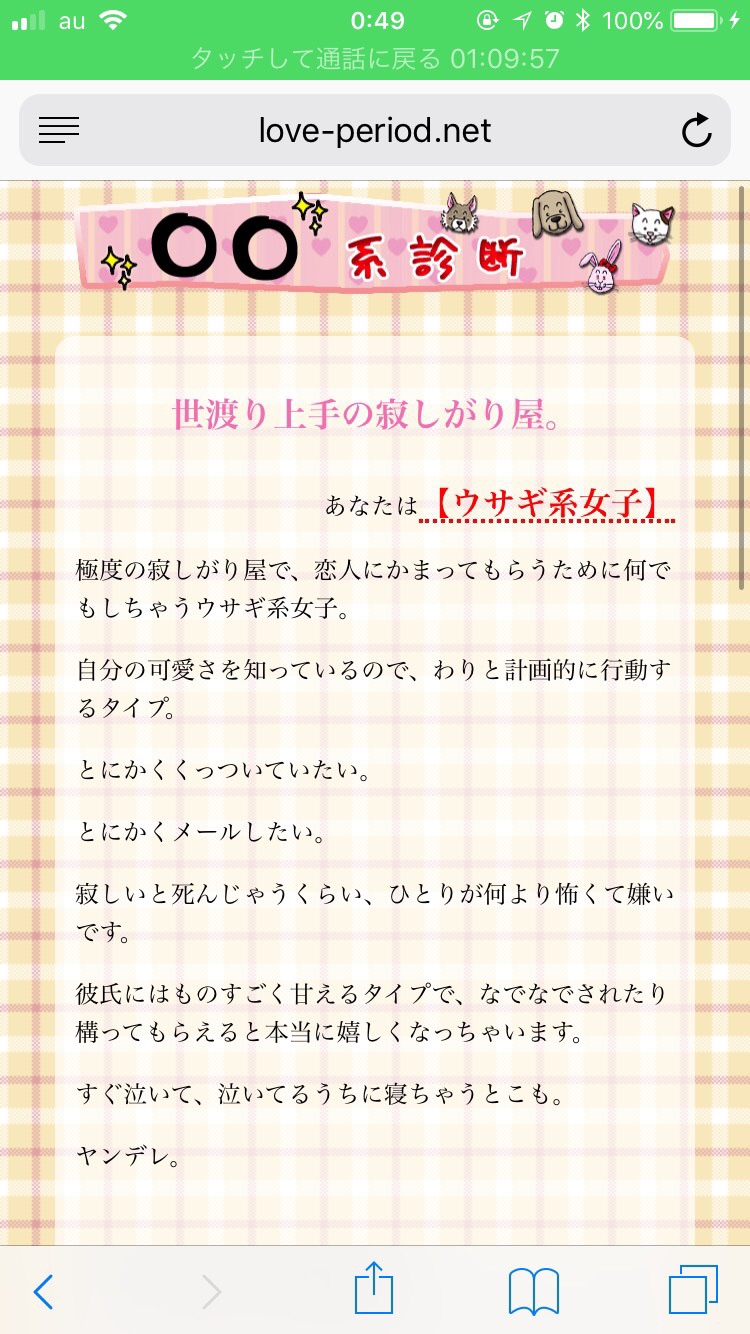Tap the green bar to return to call
The height and width of the screenshot is (1334, 750).
tap(375, 59)
